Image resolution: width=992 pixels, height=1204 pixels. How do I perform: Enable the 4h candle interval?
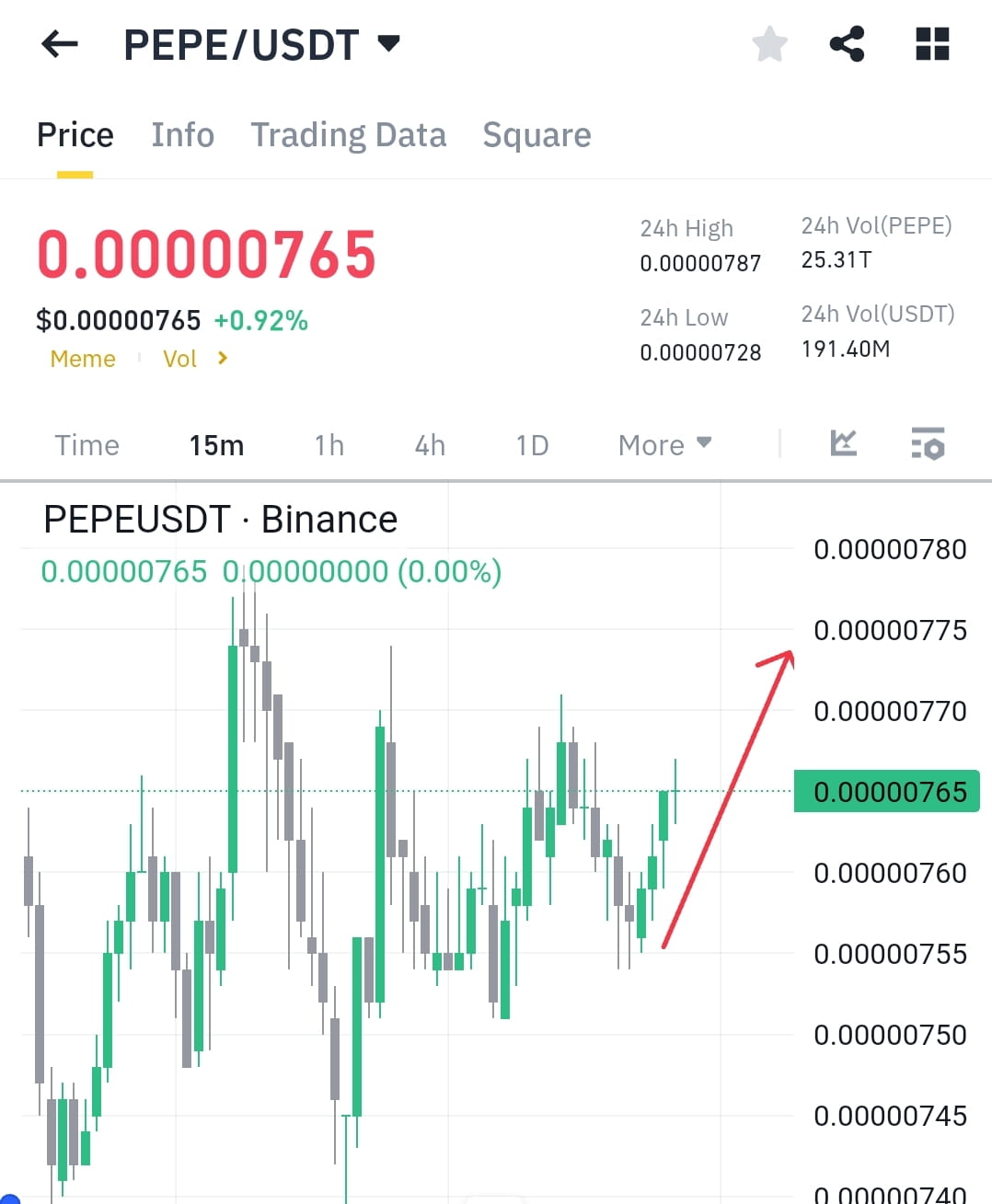[428, 444]
